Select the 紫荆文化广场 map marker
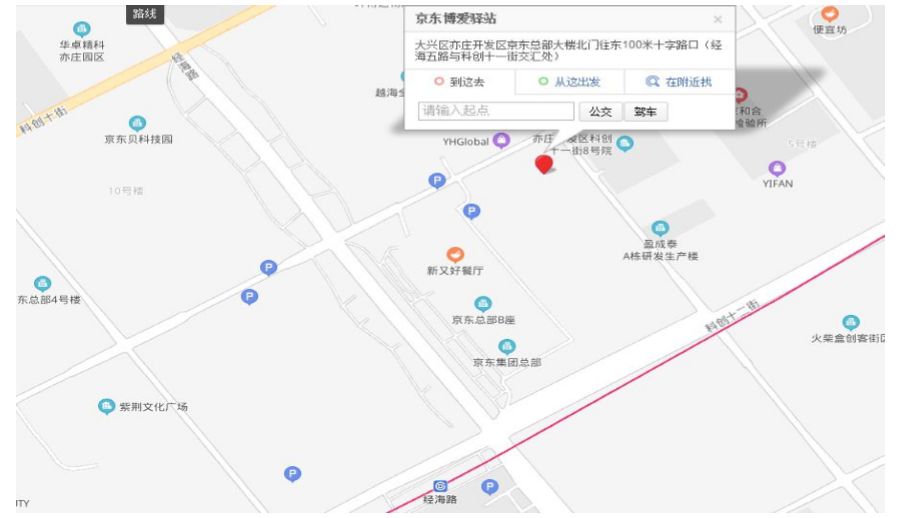 point(107,406)
